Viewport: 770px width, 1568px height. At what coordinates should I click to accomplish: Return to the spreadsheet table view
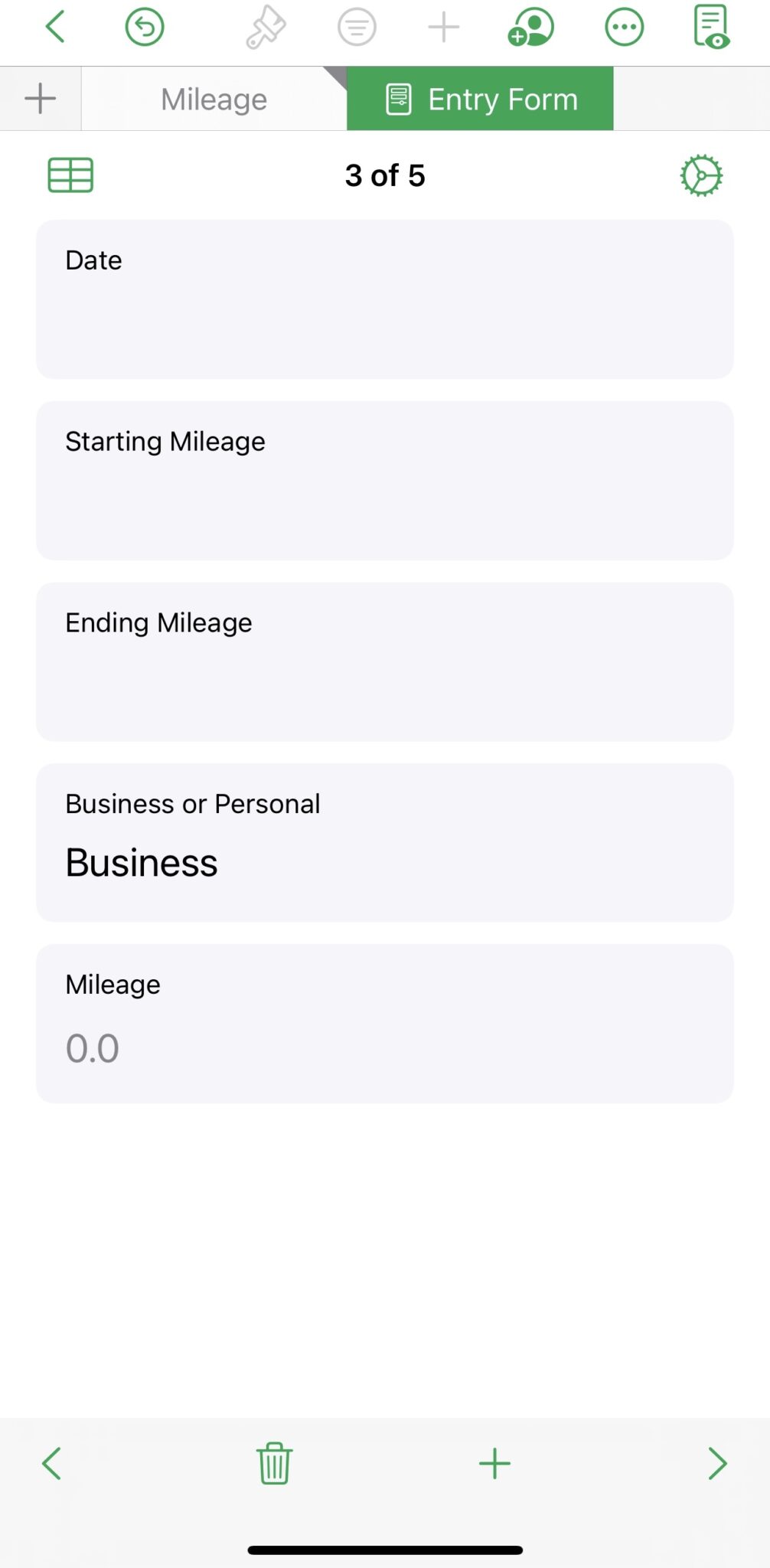tap(70, 175)
